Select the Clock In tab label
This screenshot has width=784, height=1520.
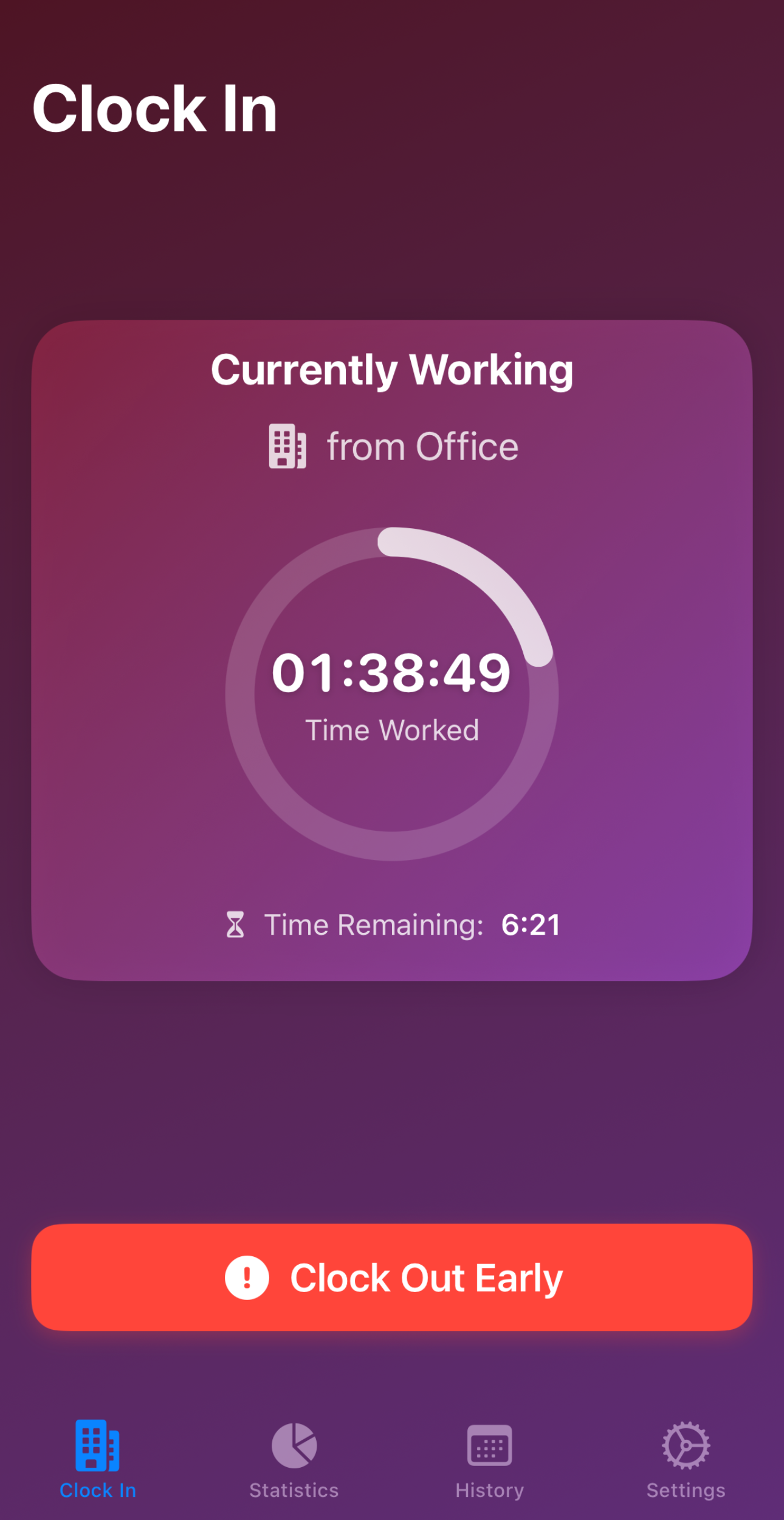(x=97, y=1489)
